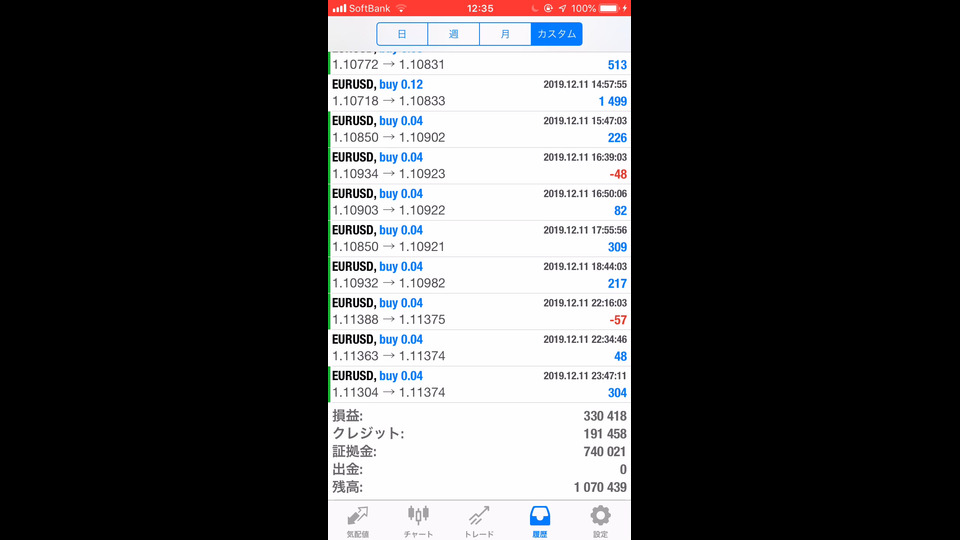Screen dimensions: 960x540
Task: Open the 気配値 quotes tab
Action: [357, 521]
